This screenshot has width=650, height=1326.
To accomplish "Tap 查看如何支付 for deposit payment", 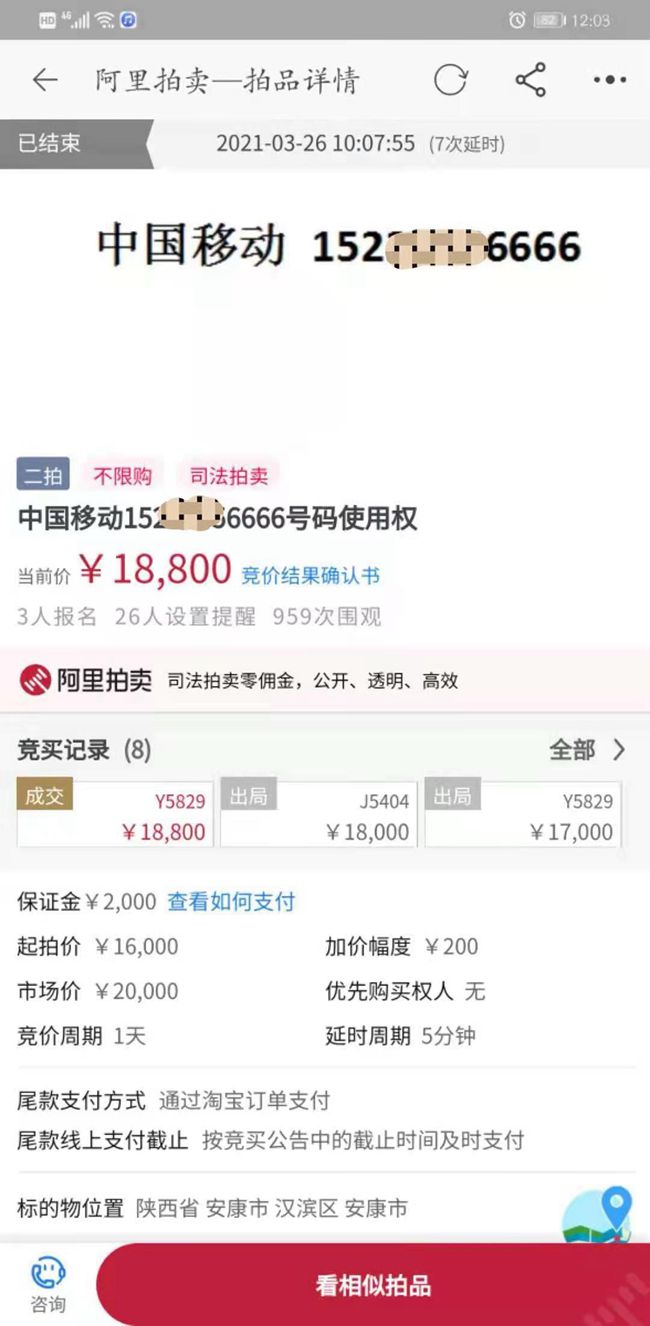I will click(x=231, y=902).
